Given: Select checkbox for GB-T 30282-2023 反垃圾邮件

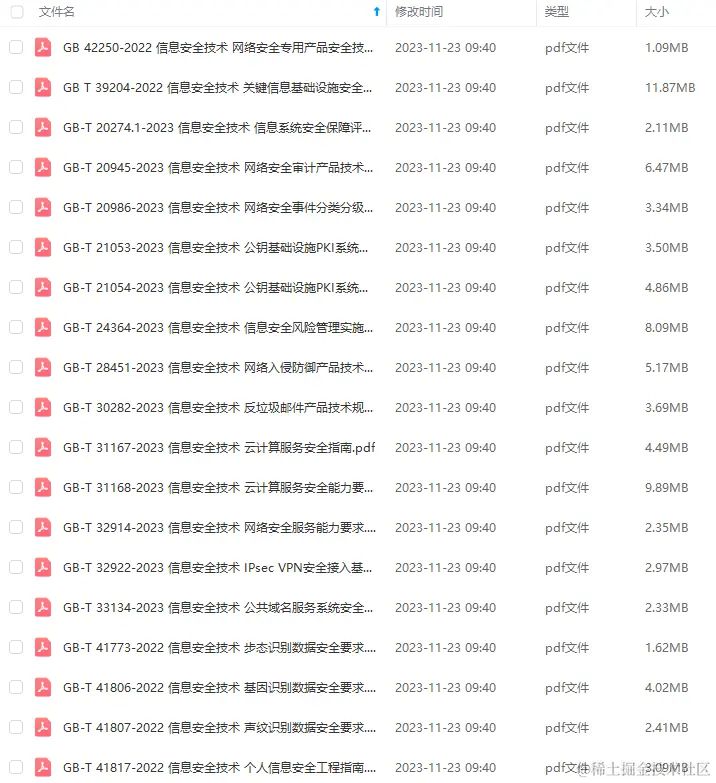Looking at the screenshot, I should tap(16, 407).
